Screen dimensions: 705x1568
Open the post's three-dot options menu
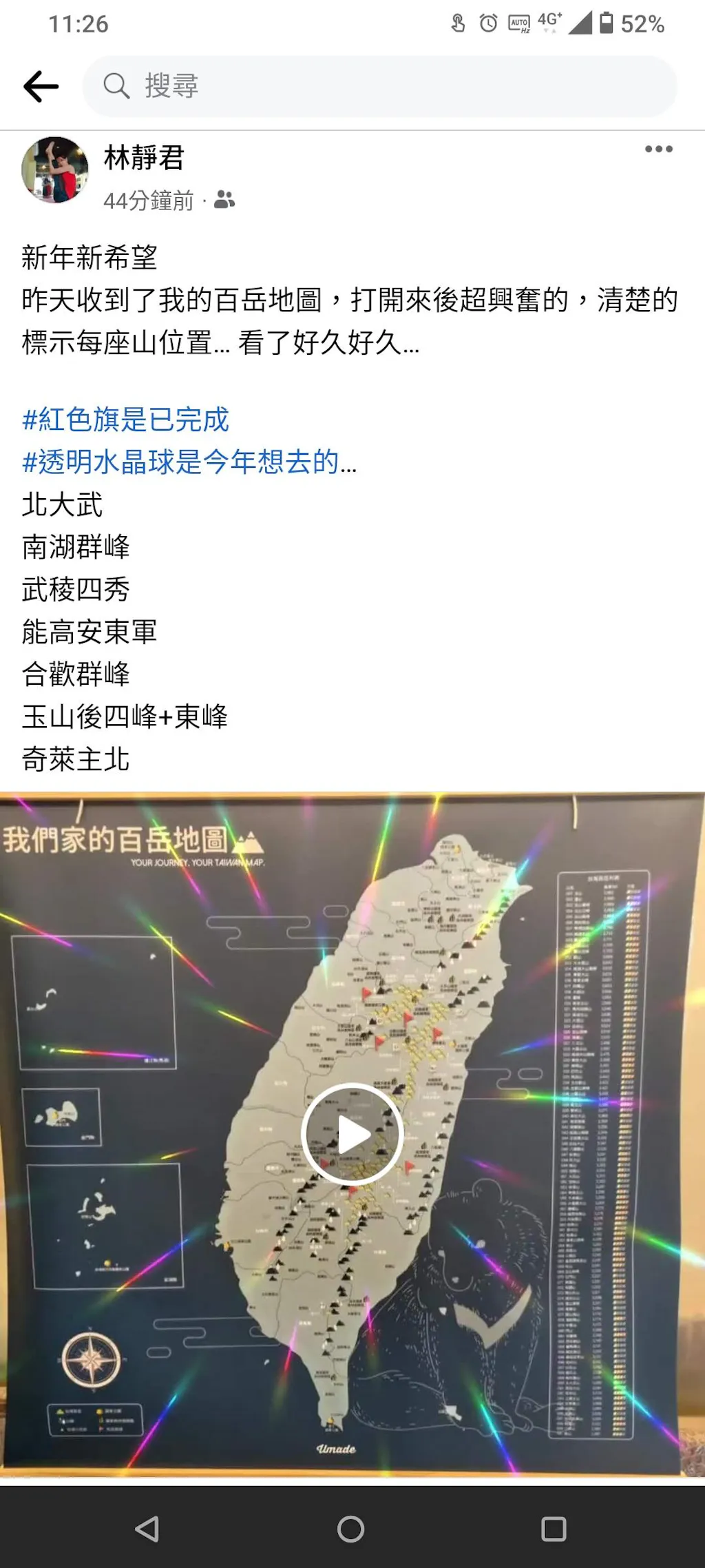coord(658,149)
